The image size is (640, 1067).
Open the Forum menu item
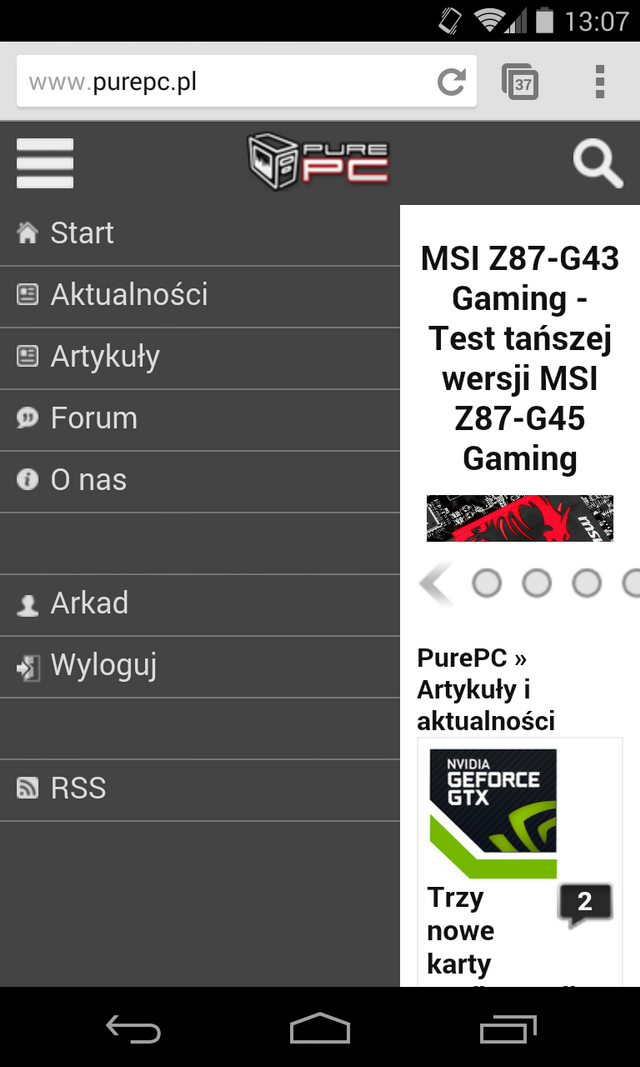coord(200,420)
